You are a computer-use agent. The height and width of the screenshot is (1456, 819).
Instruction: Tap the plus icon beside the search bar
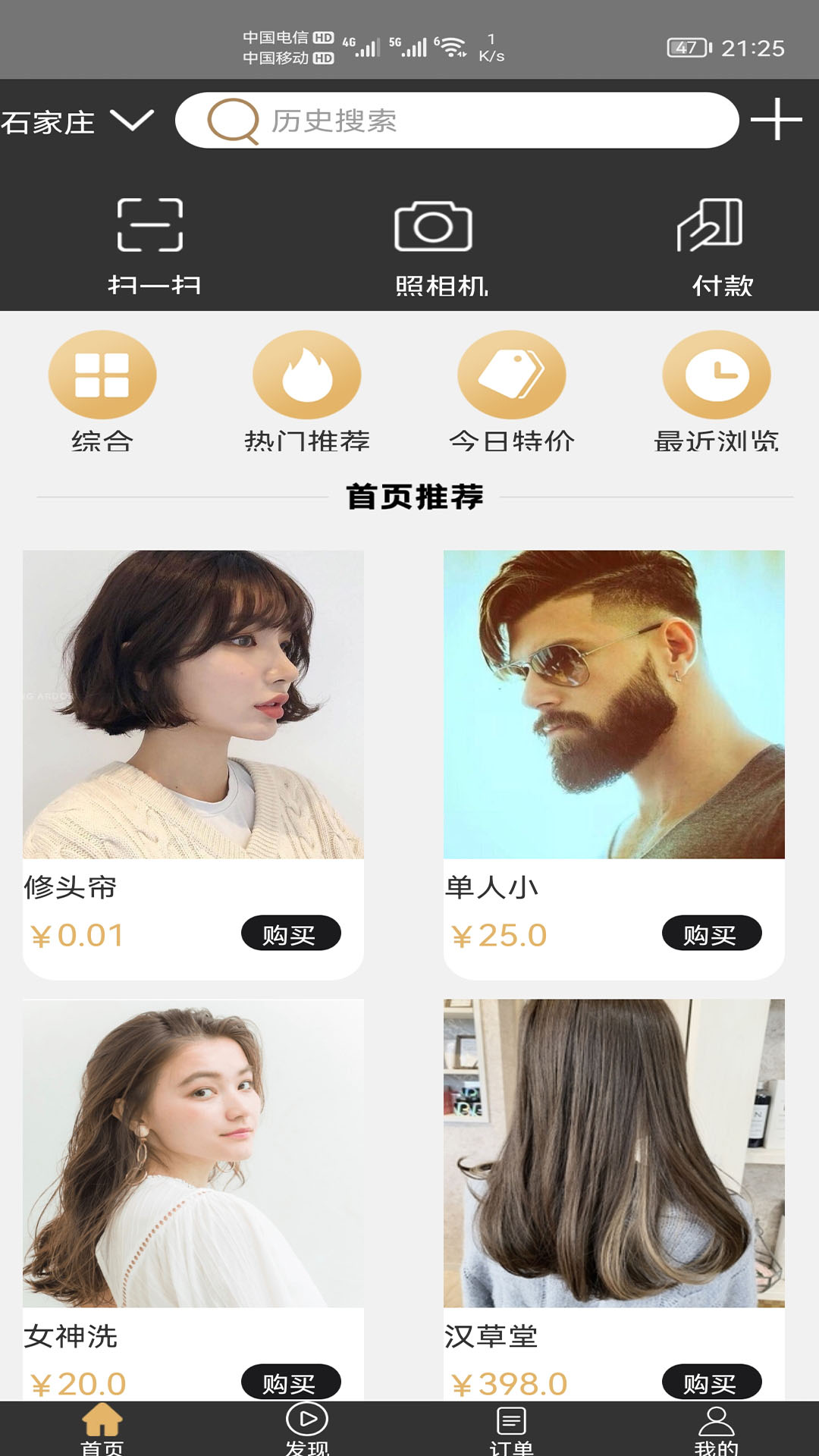(778, 121)
